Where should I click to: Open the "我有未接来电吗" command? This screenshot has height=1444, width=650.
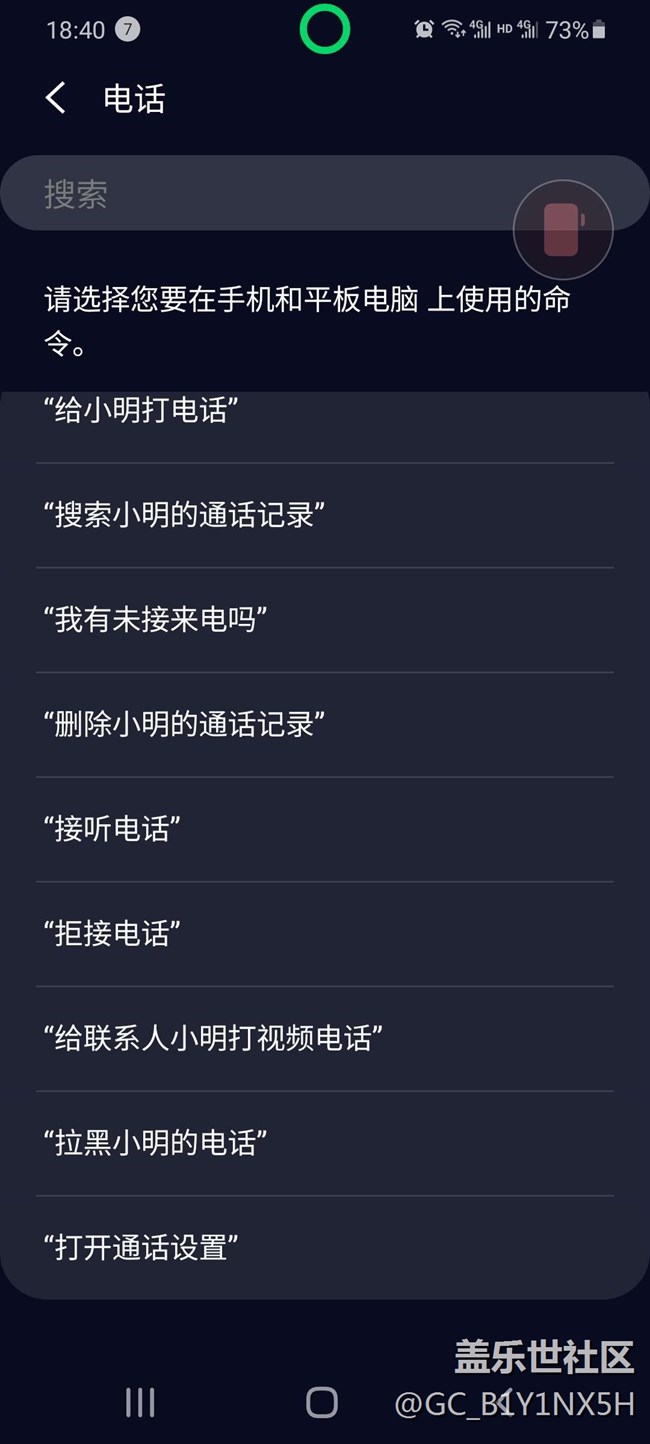coord(325,620)
